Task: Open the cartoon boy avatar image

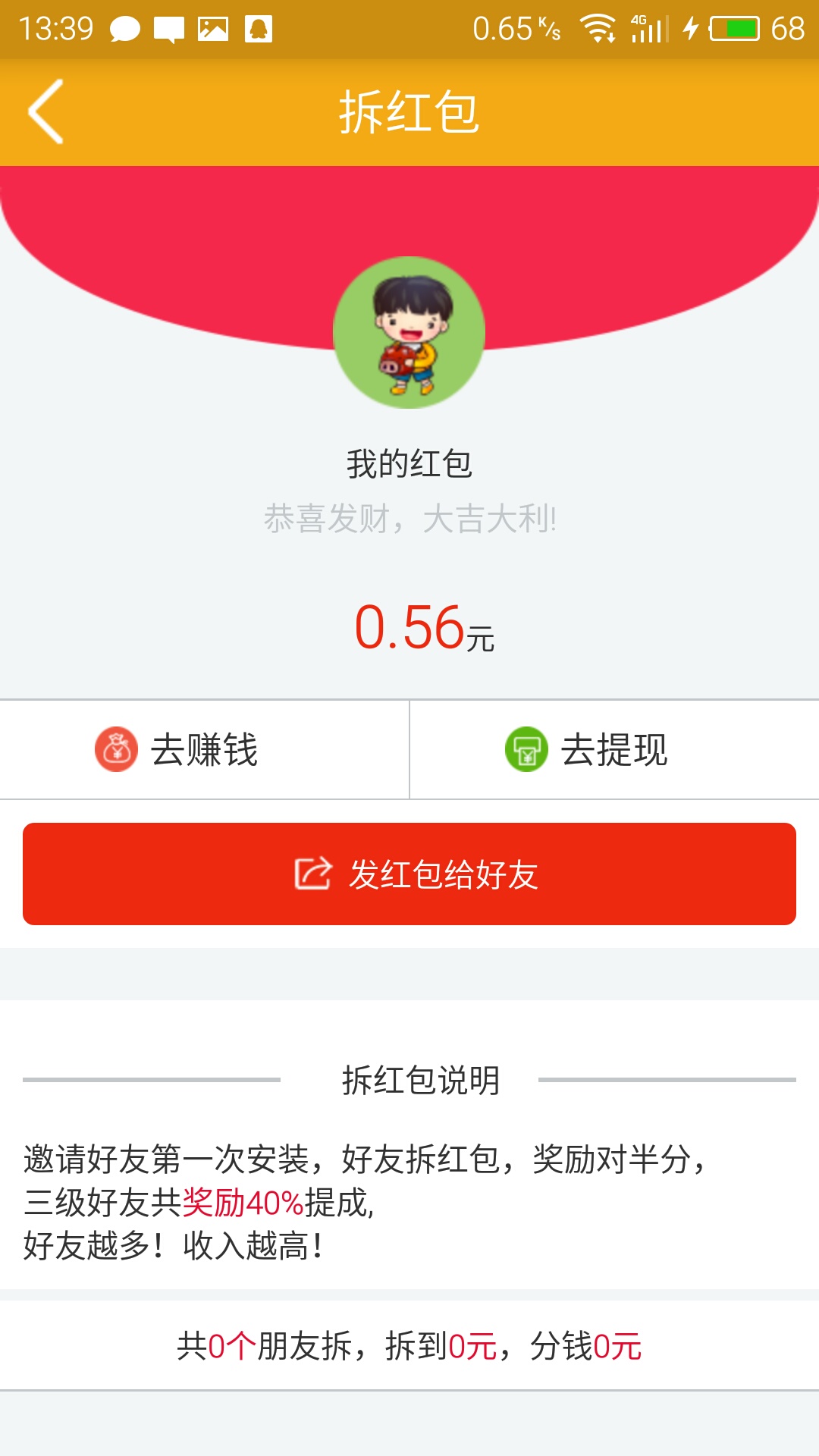Action: tap(409, 331)
